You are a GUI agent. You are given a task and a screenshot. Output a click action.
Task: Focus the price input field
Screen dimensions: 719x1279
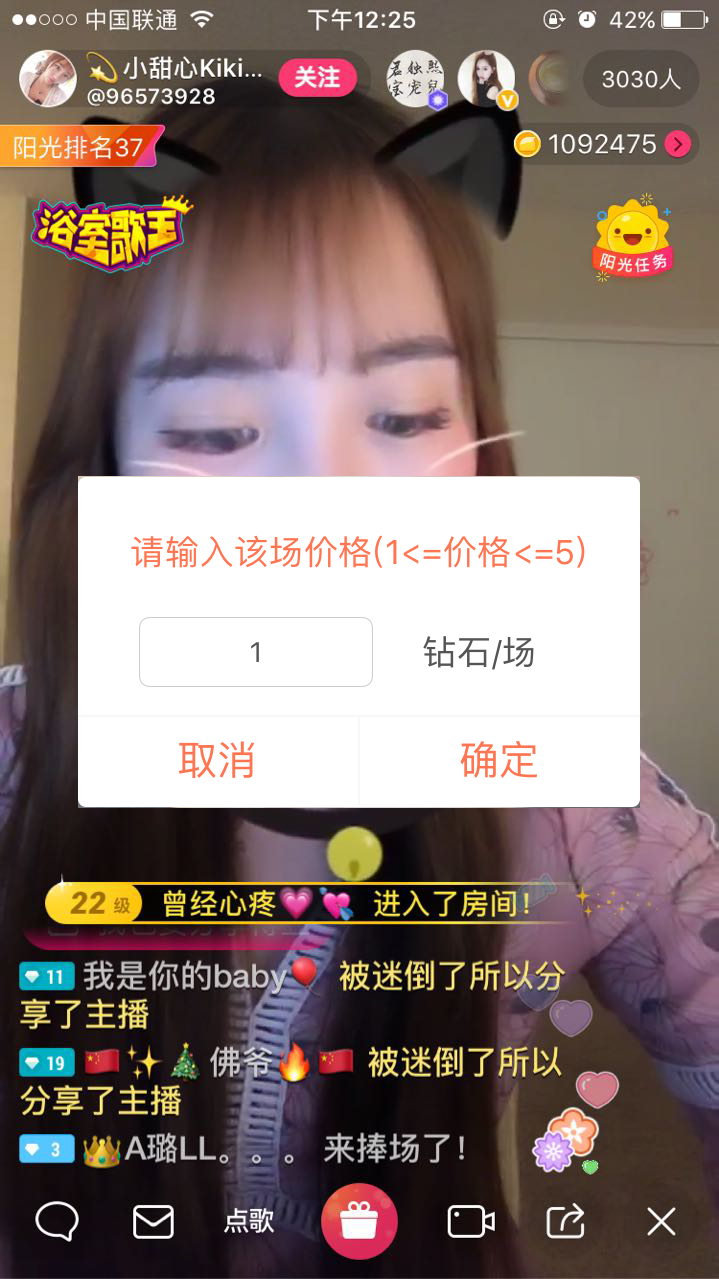tap(256, 652)
